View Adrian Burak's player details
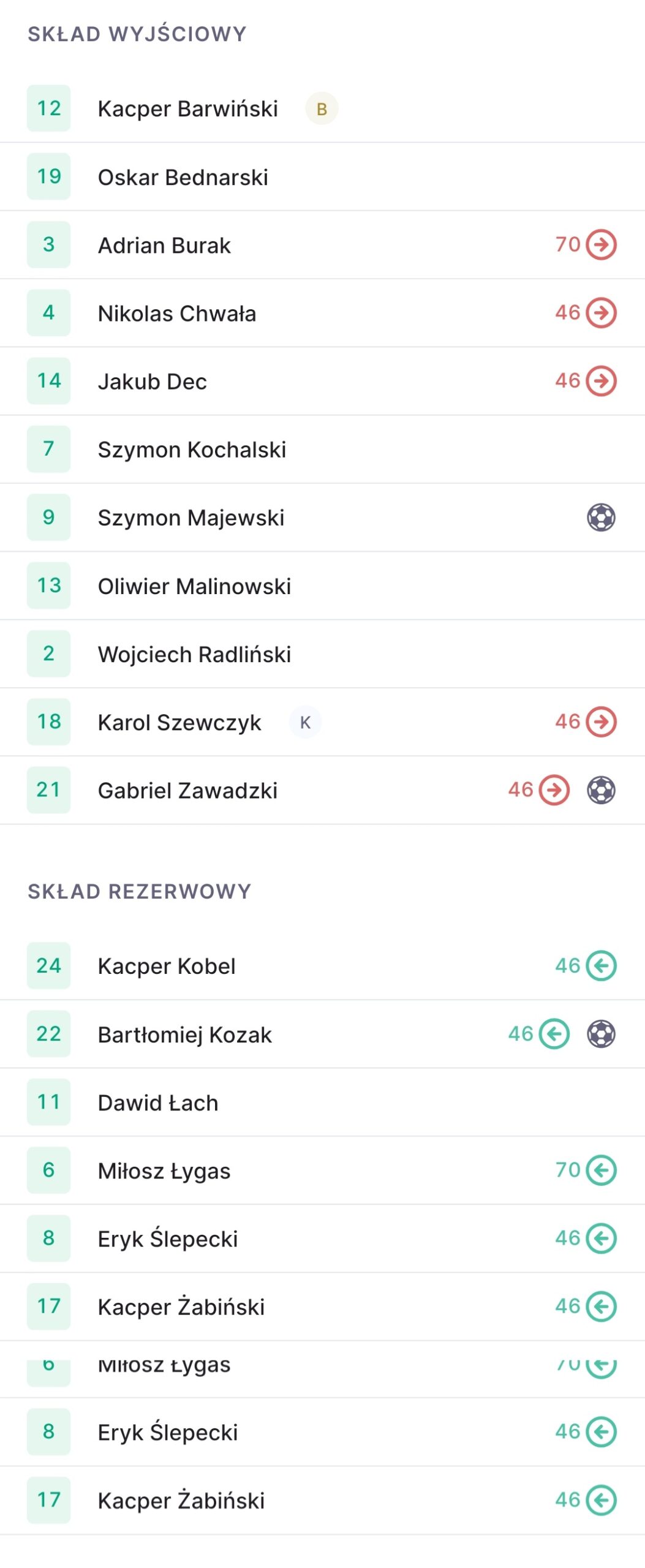This screenshot has height=1568, width=645. (164, 245)
